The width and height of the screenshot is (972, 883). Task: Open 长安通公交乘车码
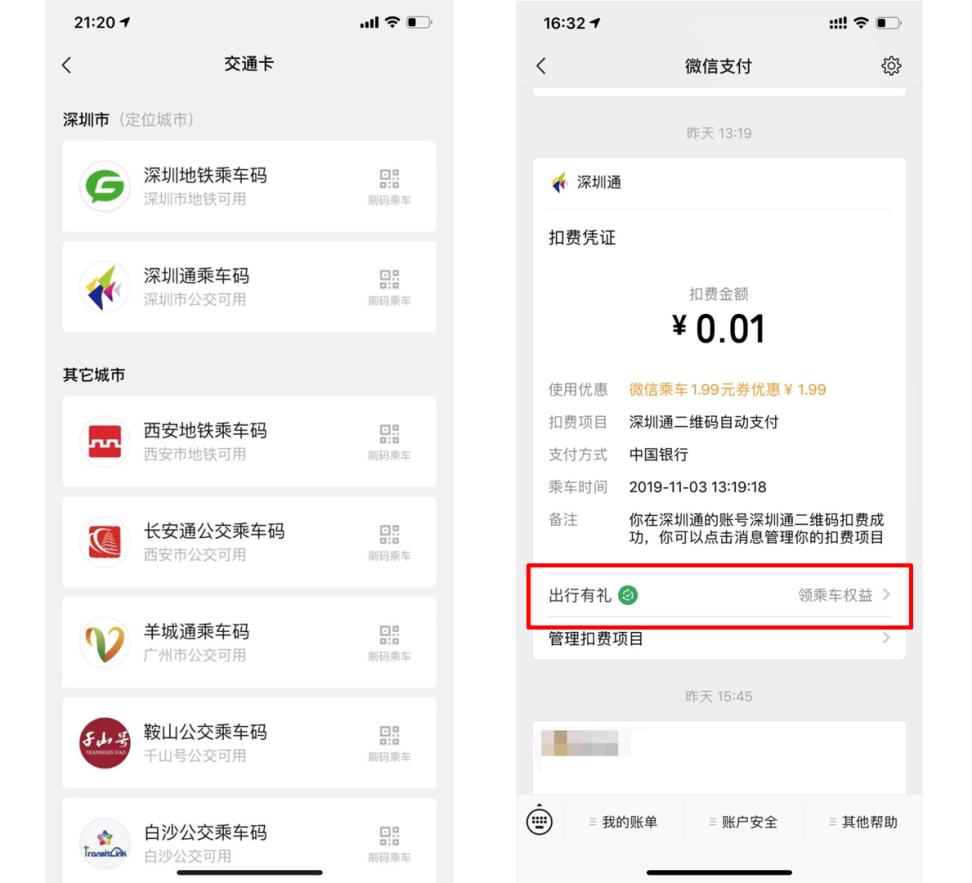tap(248, 542)
